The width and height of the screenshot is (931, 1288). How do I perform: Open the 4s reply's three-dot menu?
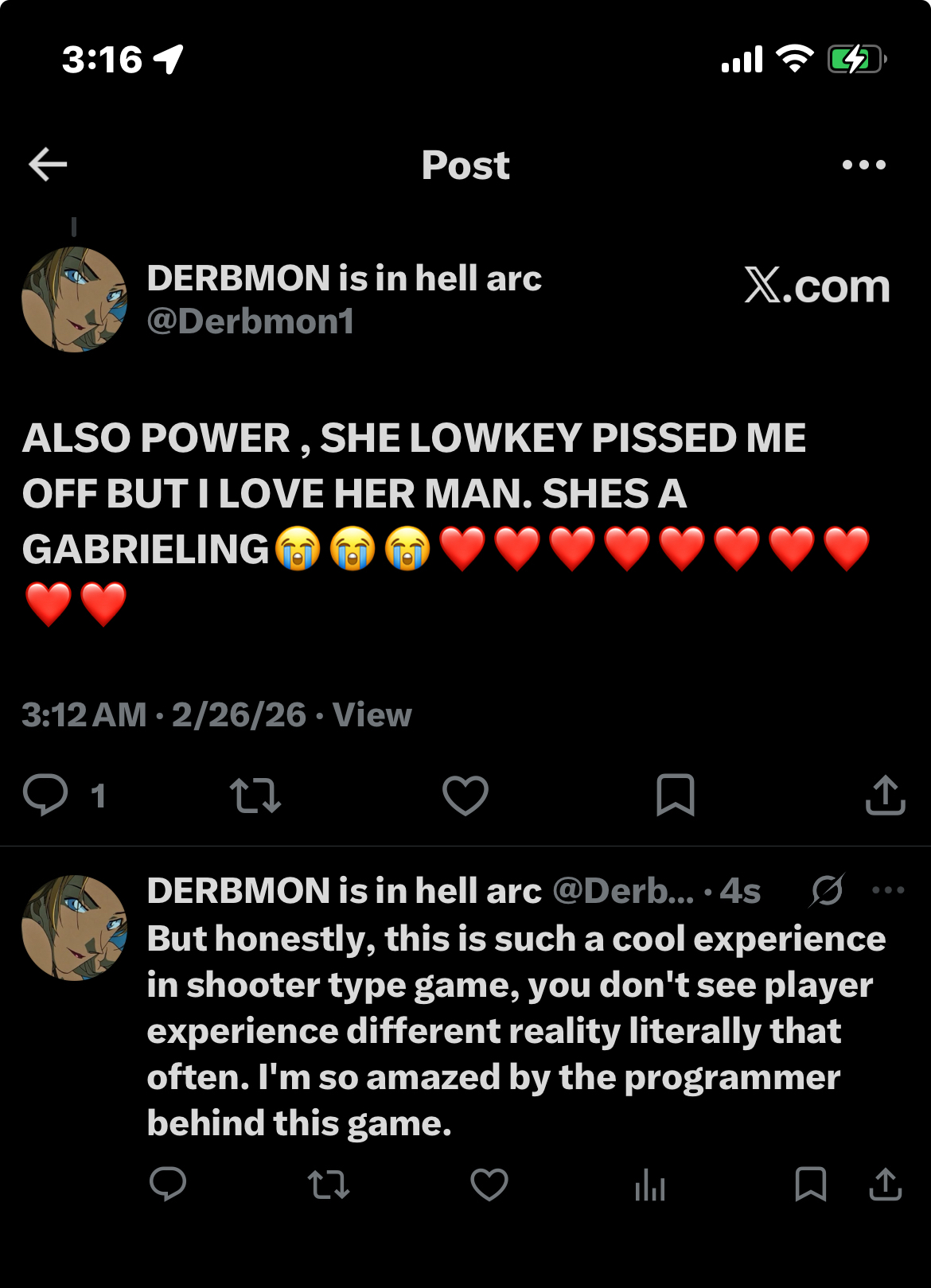(x=888, y=890)
